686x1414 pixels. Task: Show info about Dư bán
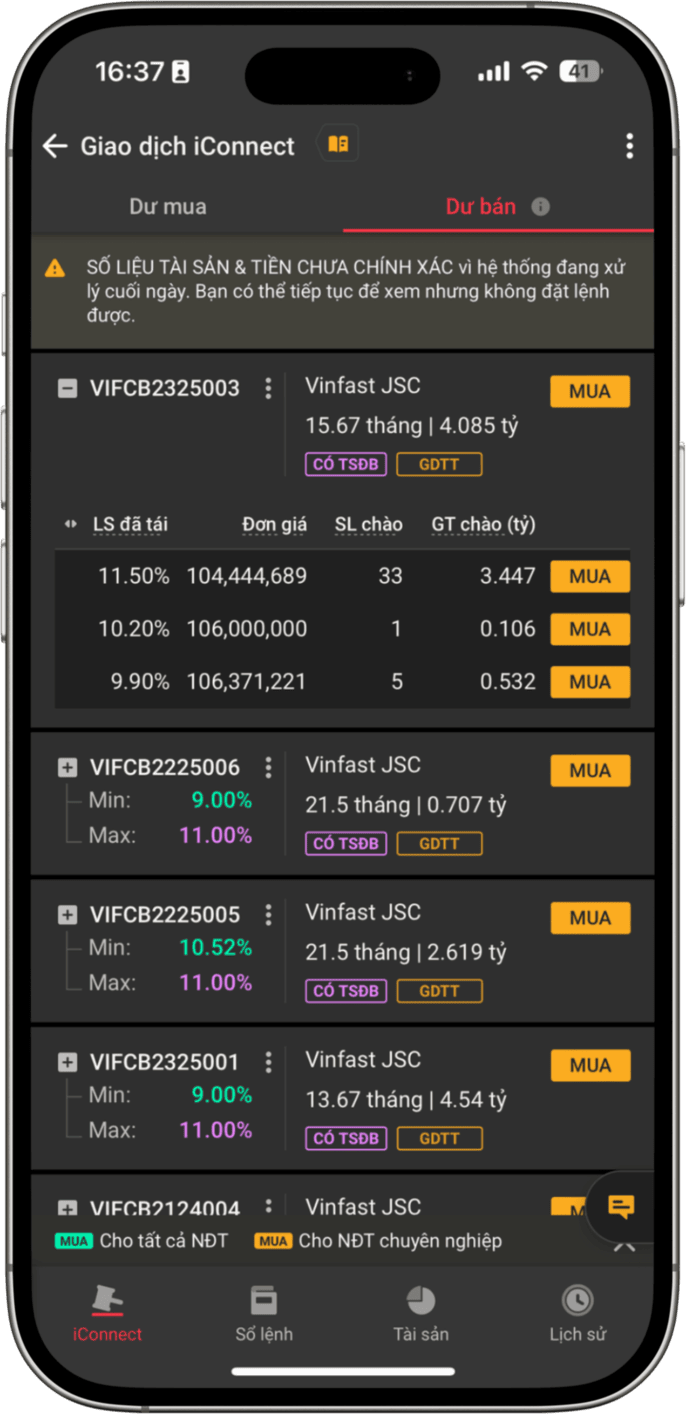point(541,207)
